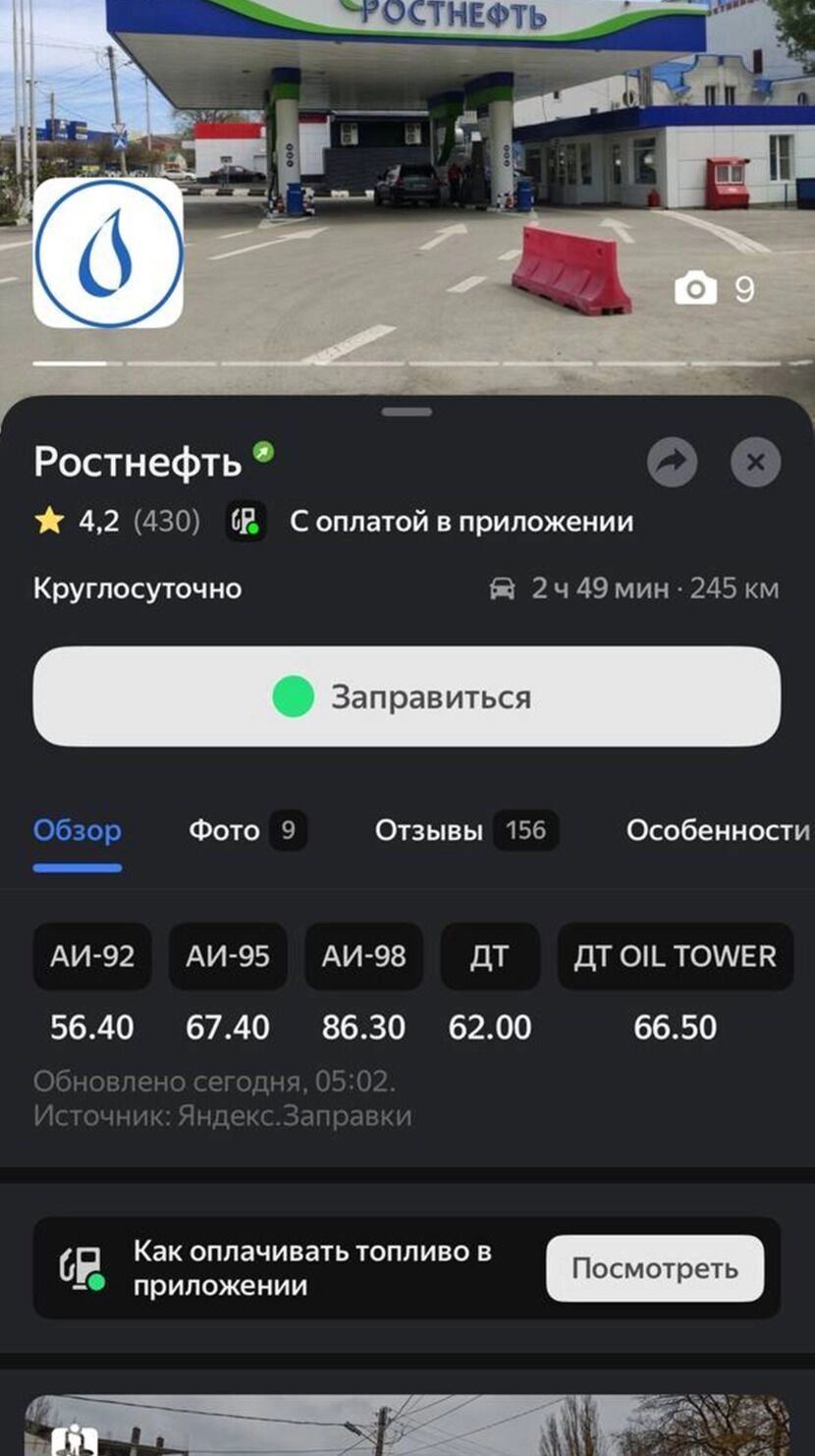Select the АИ-95 fuel chip
Screen dimensions: 815x1456
pos(228,956)
